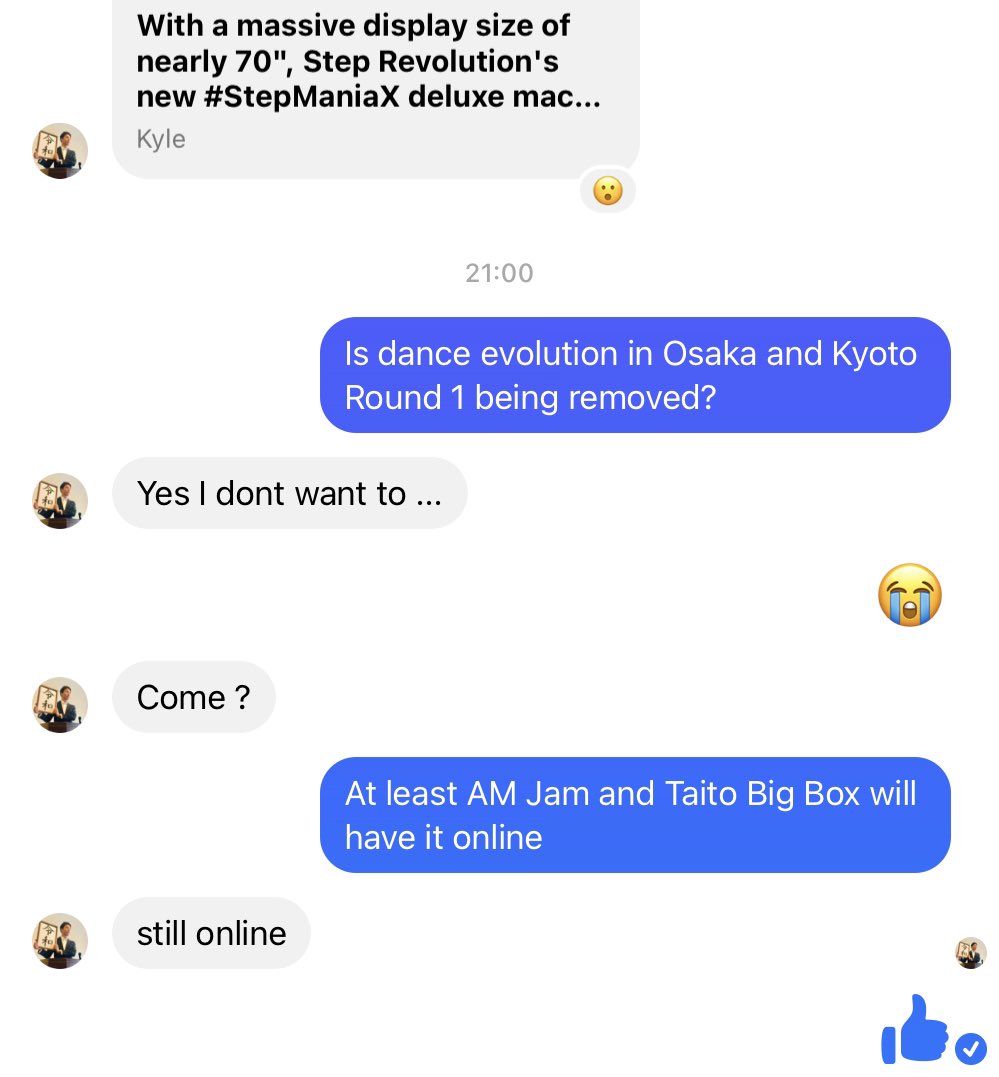Tap the avatar next to 'Come ?'
Screen dimensions: 999x1077
coord(60,704)
